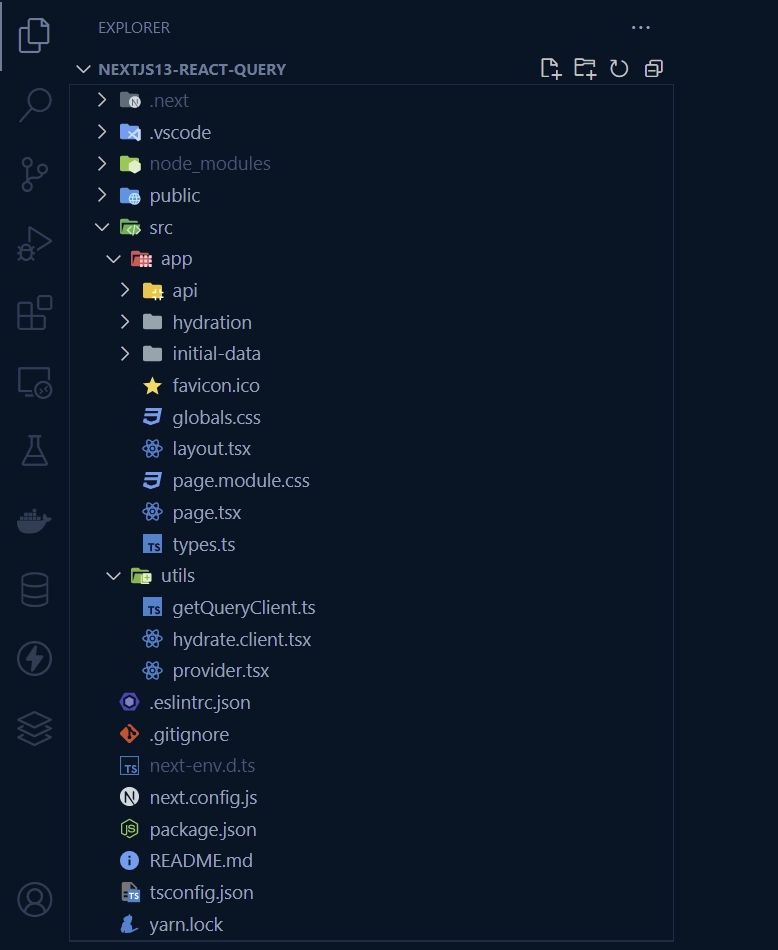Viewport: 778px width, 950px height.
Task: Open the Run and Debug view
Action: click(35, 243)
